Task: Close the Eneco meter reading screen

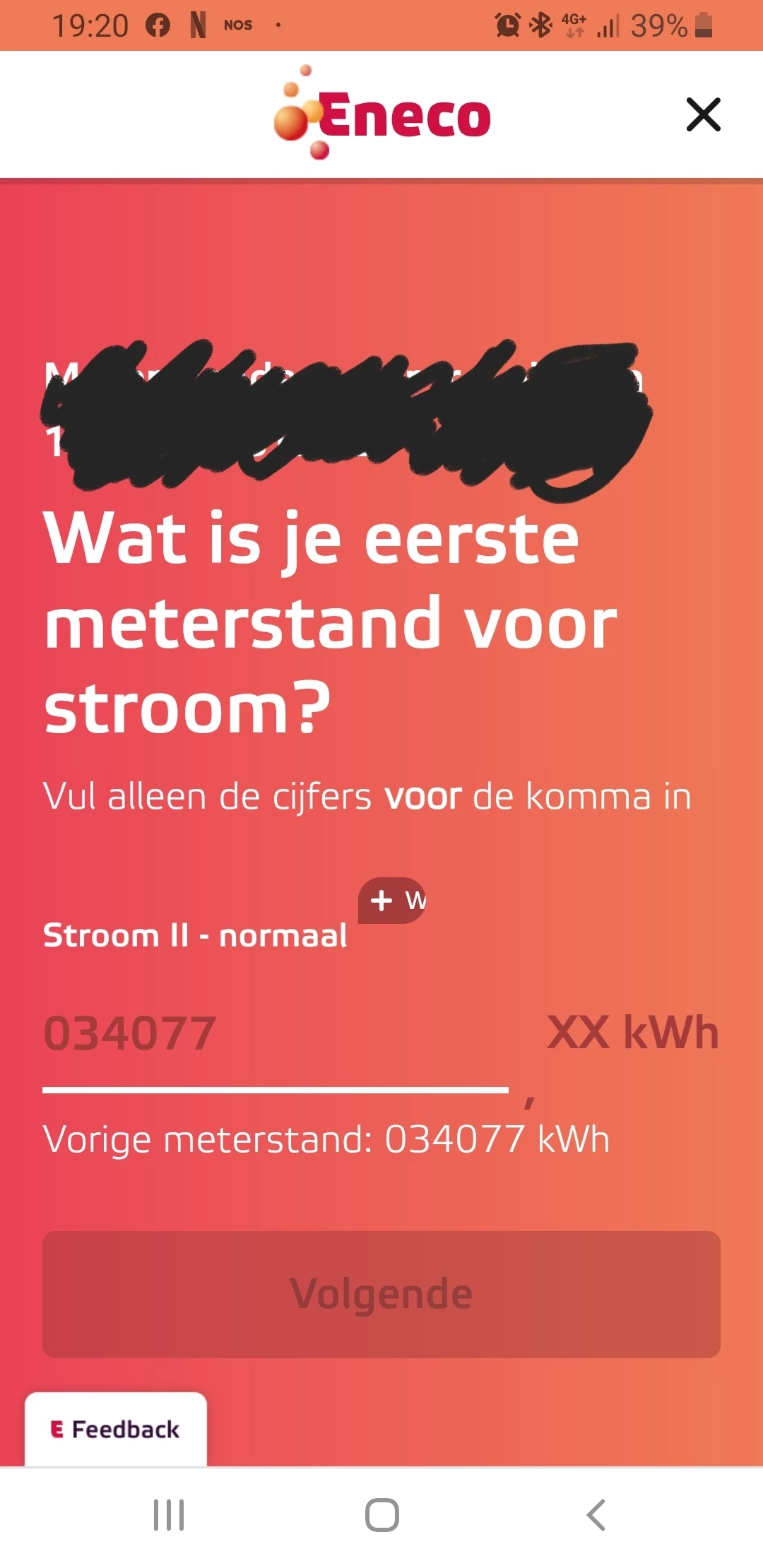Action: pos(703,115)
